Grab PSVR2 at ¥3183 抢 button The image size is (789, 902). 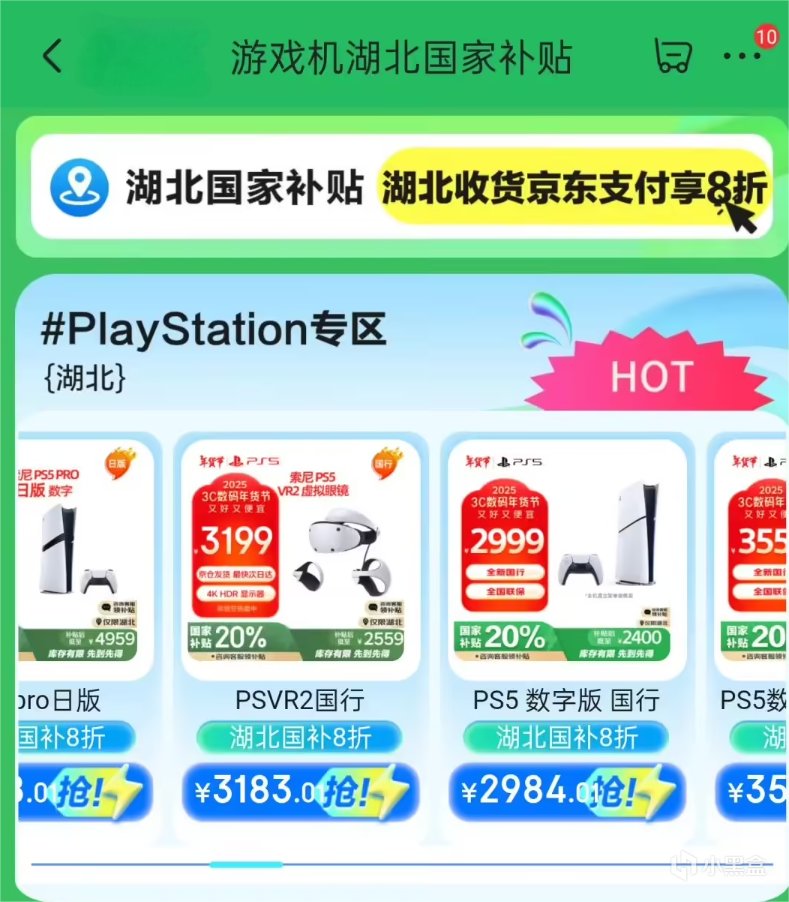[300, 791]
